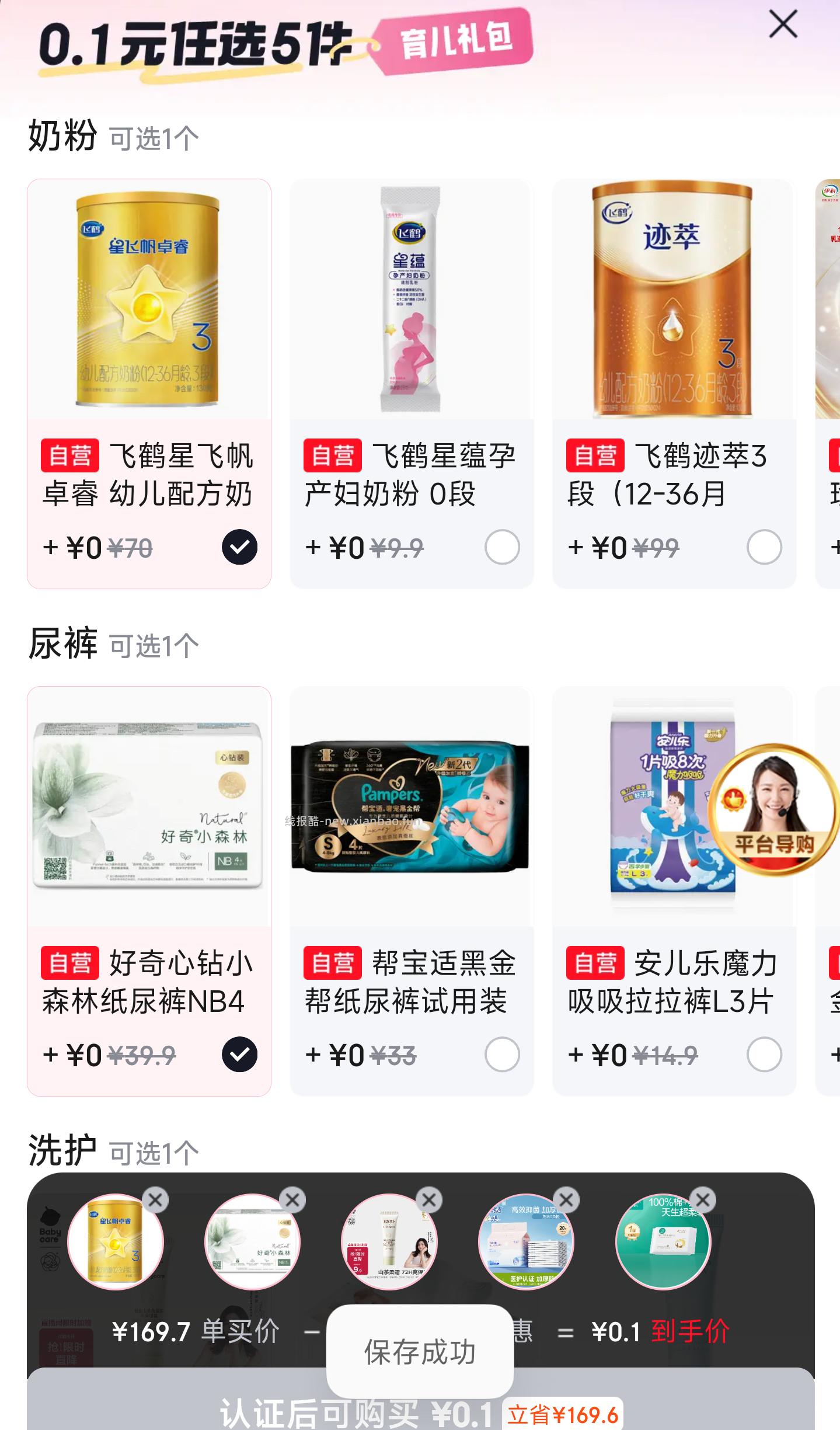Remove the 高效抑菌 加厚 item from tray

pos(566,1200)
